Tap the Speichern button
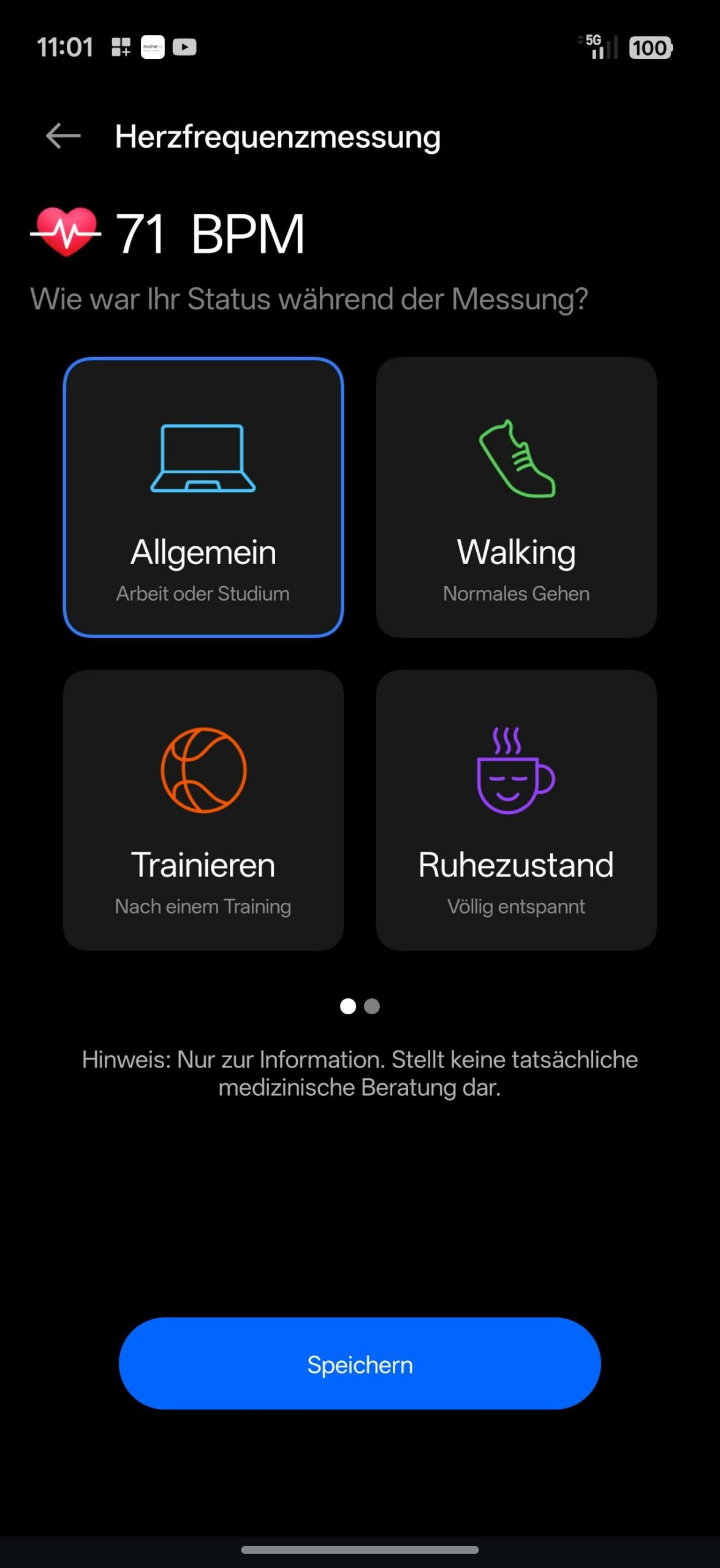720x1568 pixels. point(360,1365)
